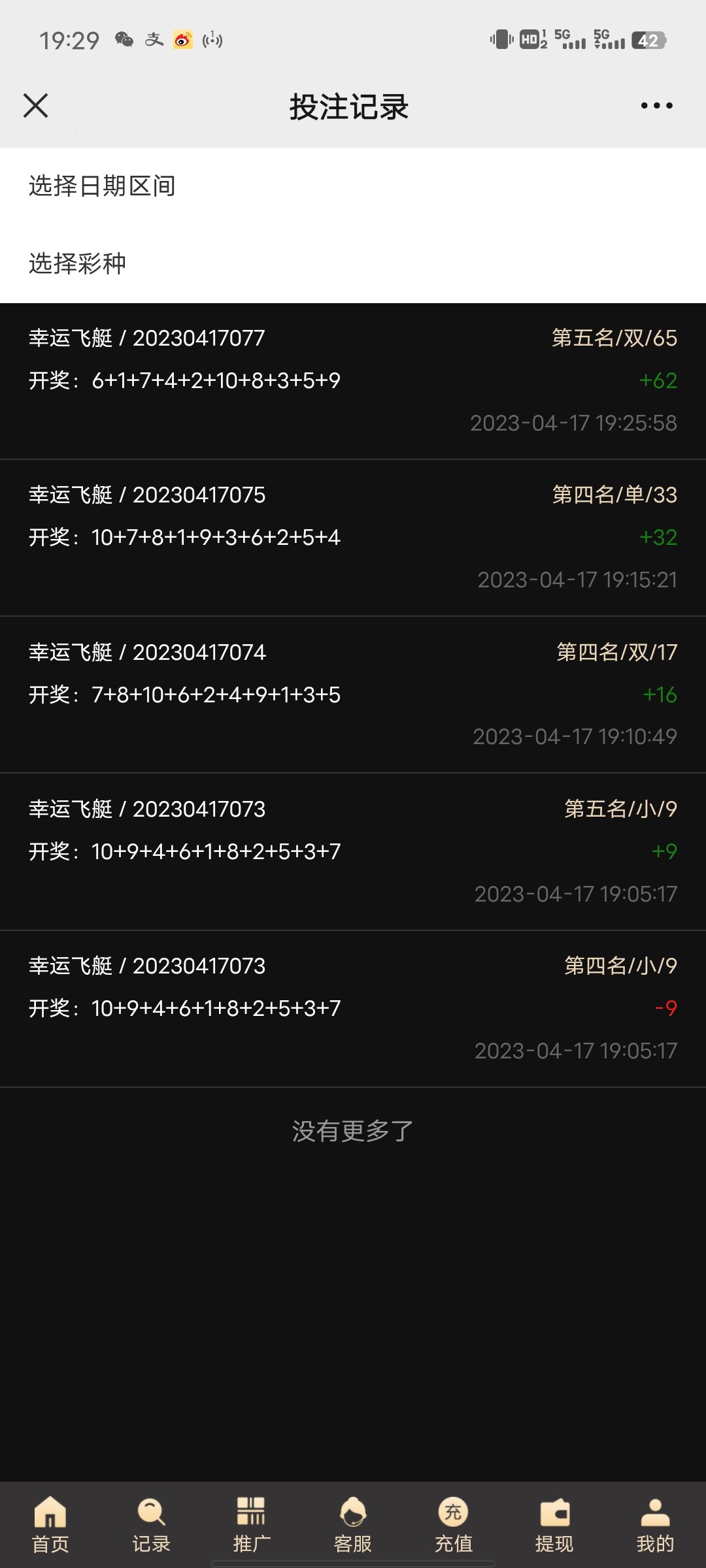Go to the 首页 tab

[50, 1524]
